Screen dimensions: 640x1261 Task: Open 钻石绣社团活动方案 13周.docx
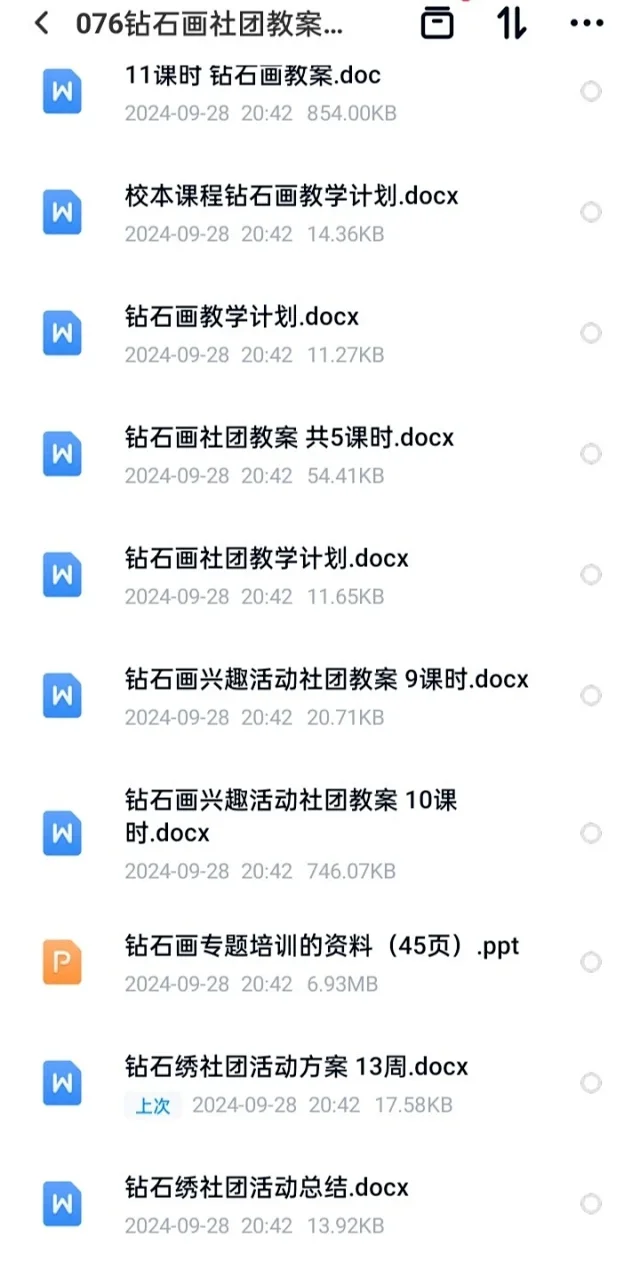tap(320, 1084)
